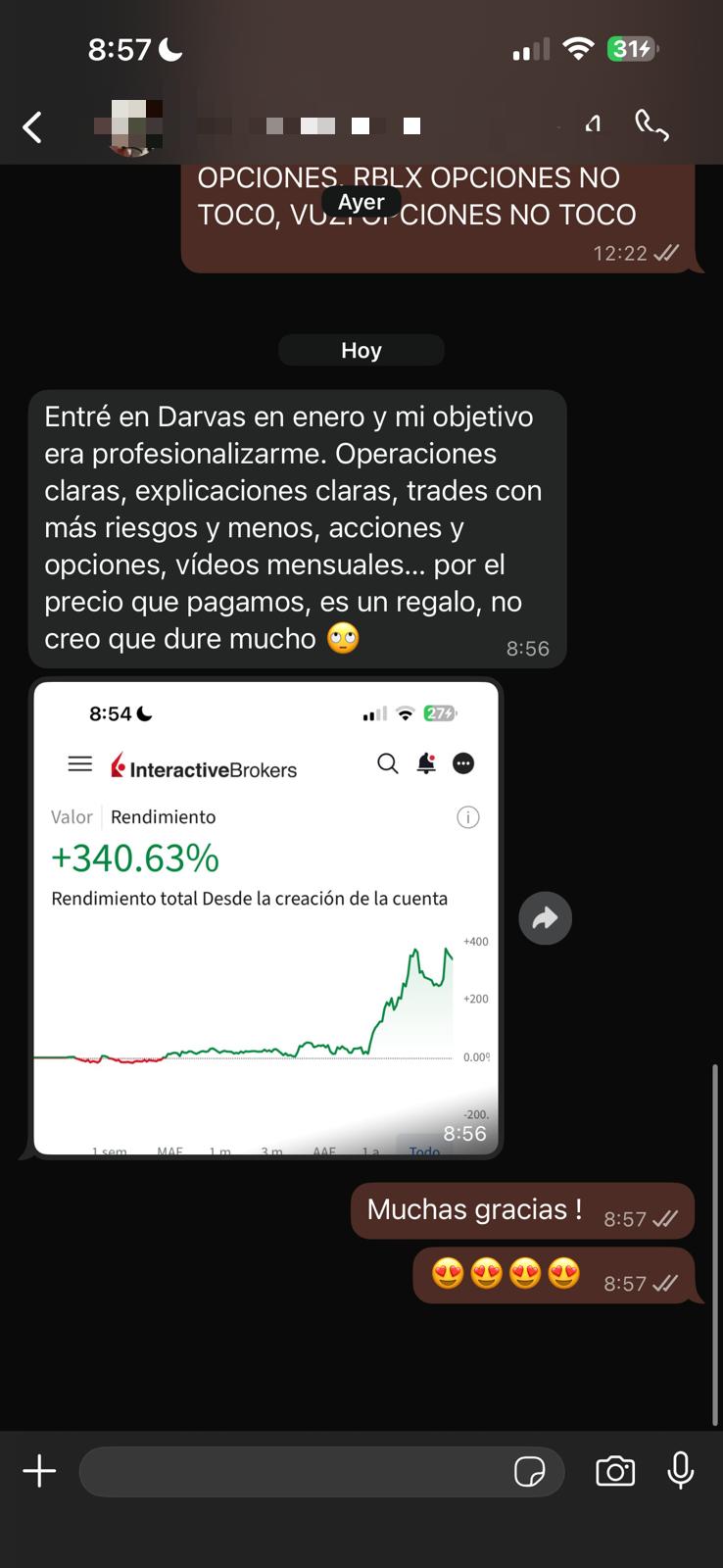
Task: Tap the hamburger menu in the Interactive Brokers screenshot
Action: [x=80, y=763]
